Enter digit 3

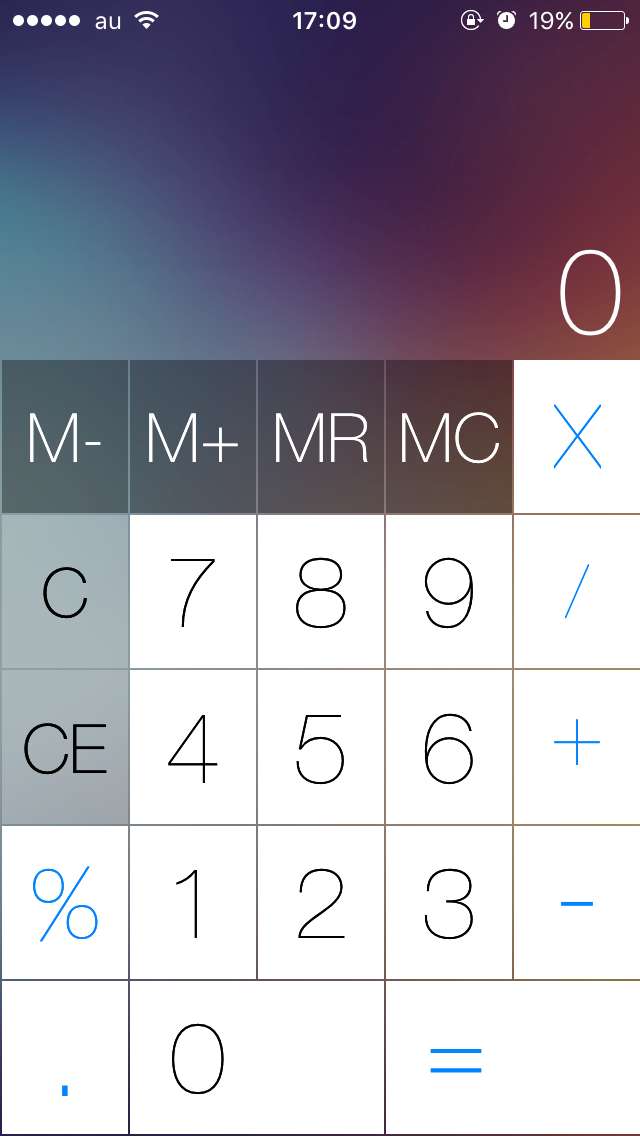pyautogui.click(x=449, y=903)
